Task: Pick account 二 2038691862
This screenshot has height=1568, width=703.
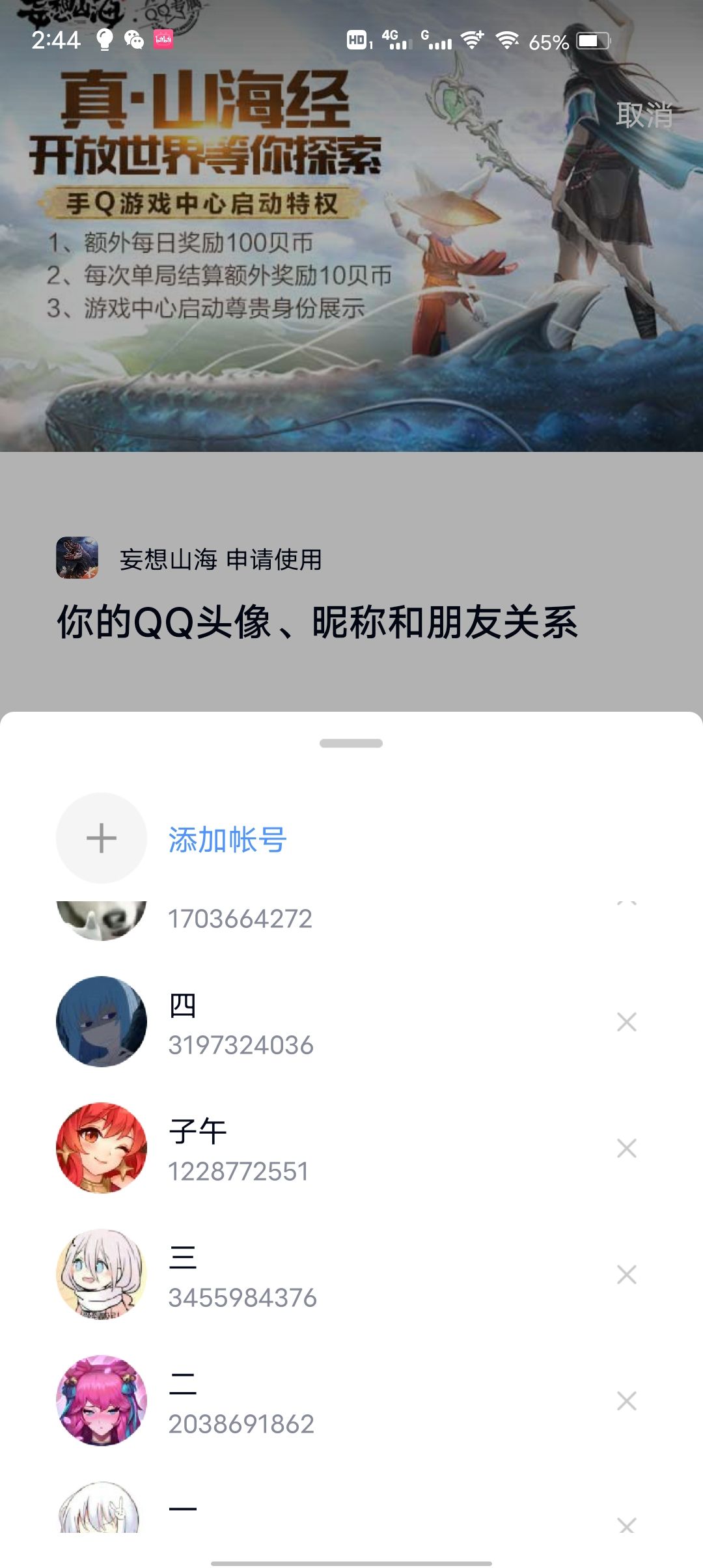Action: click(351, 1401)
